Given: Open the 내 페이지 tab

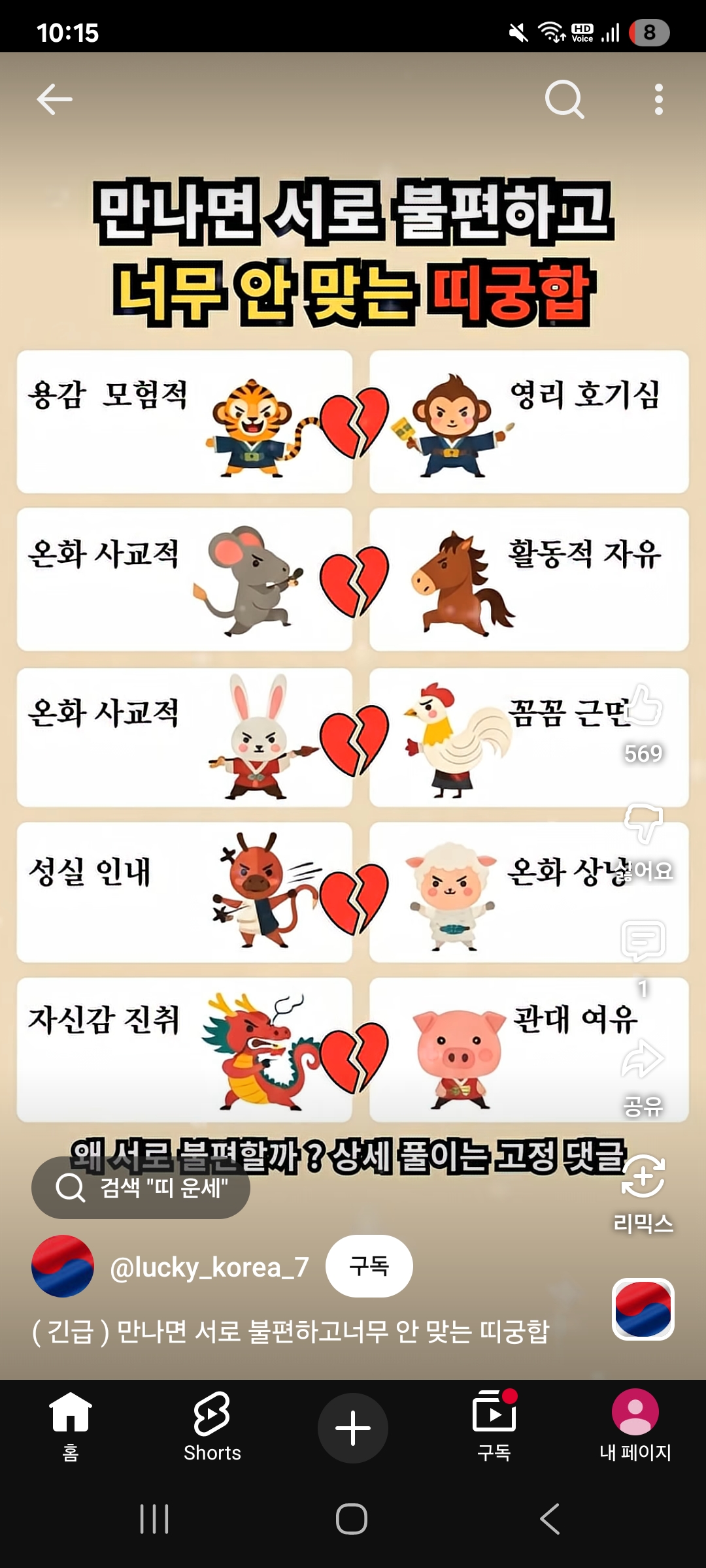Looking at the screenshot, I should click(635, 1426).
